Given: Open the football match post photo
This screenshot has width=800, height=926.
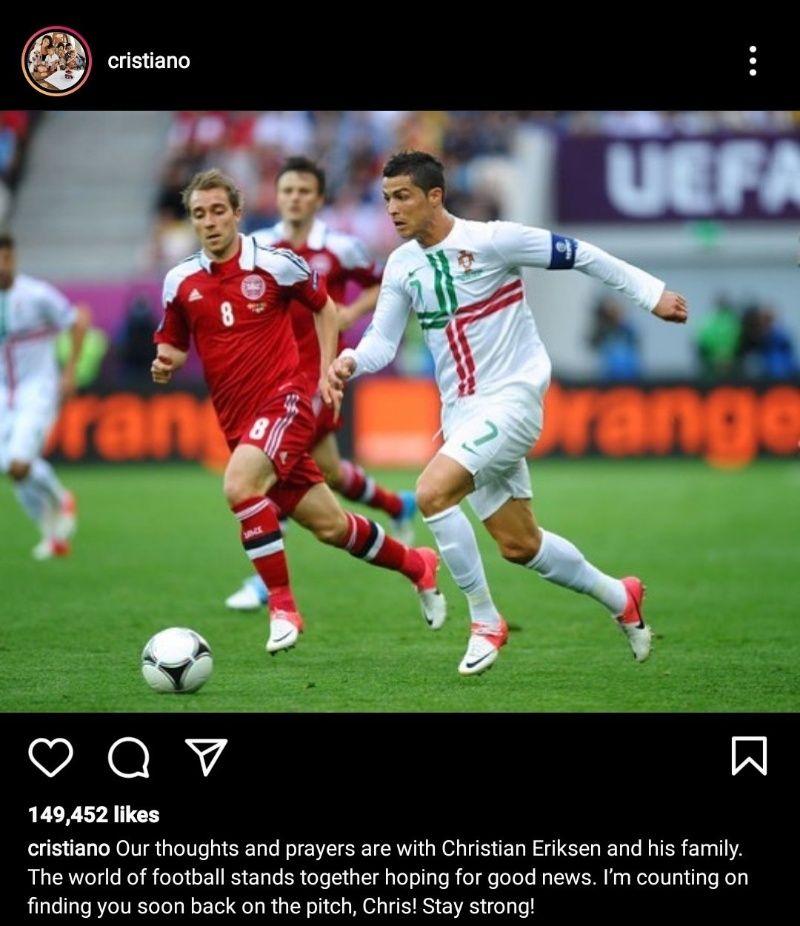Looking at the screenshot, I should point(400,411).
